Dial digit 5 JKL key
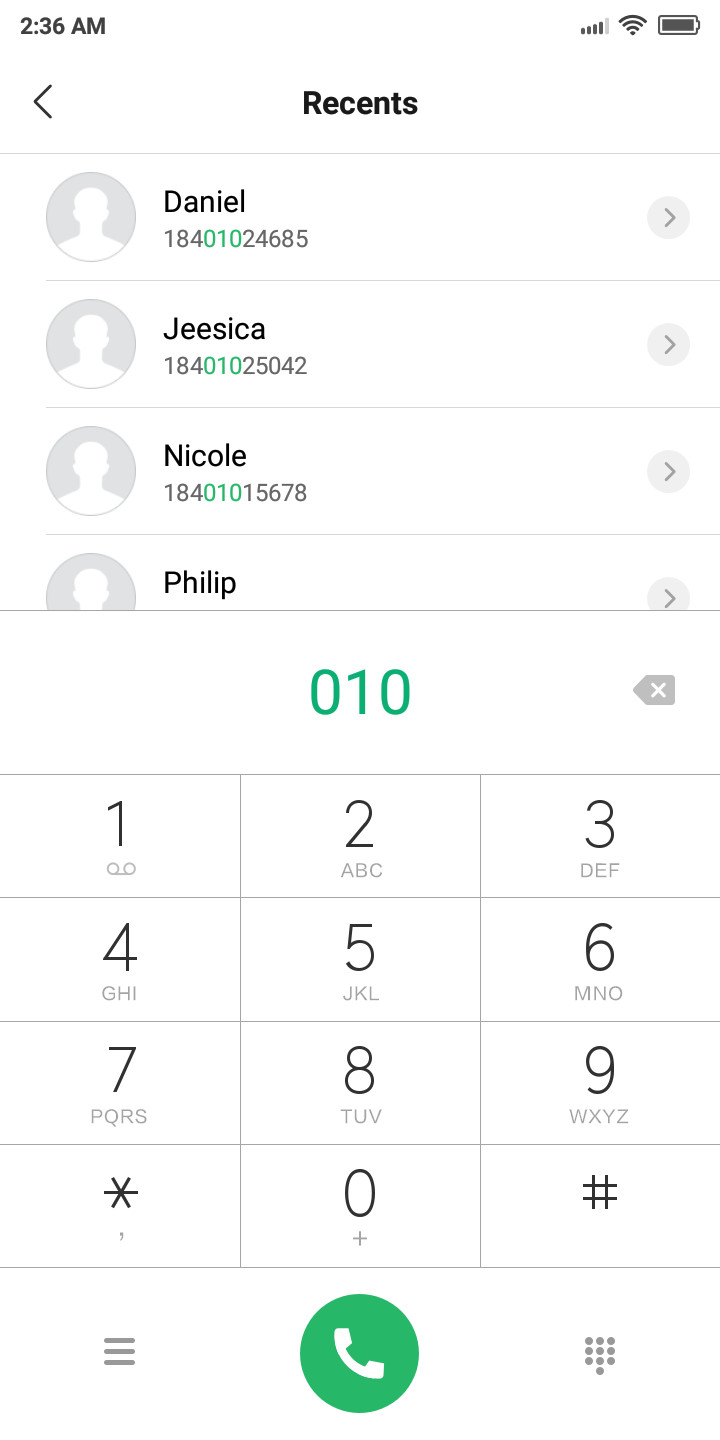 pos(360,960)
